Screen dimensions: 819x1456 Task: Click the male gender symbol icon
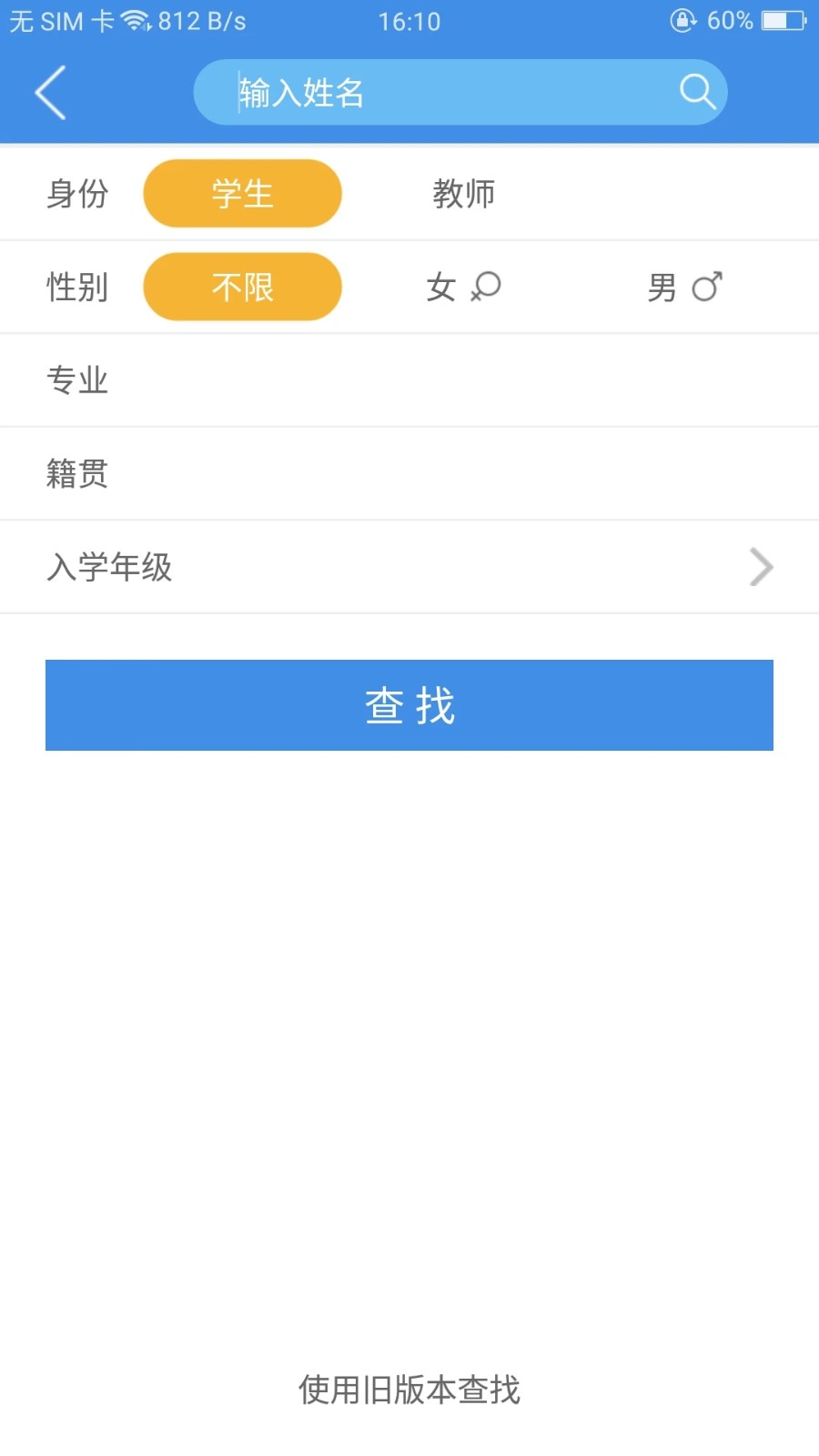[708, 286]
